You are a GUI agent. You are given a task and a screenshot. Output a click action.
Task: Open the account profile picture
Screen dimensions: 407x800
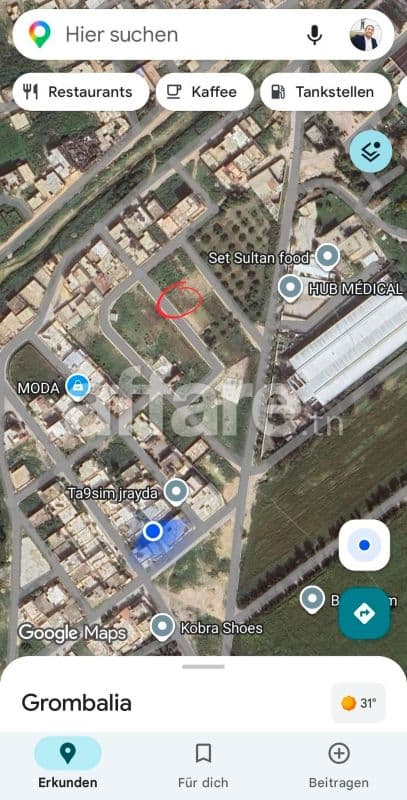pos(366,35)
